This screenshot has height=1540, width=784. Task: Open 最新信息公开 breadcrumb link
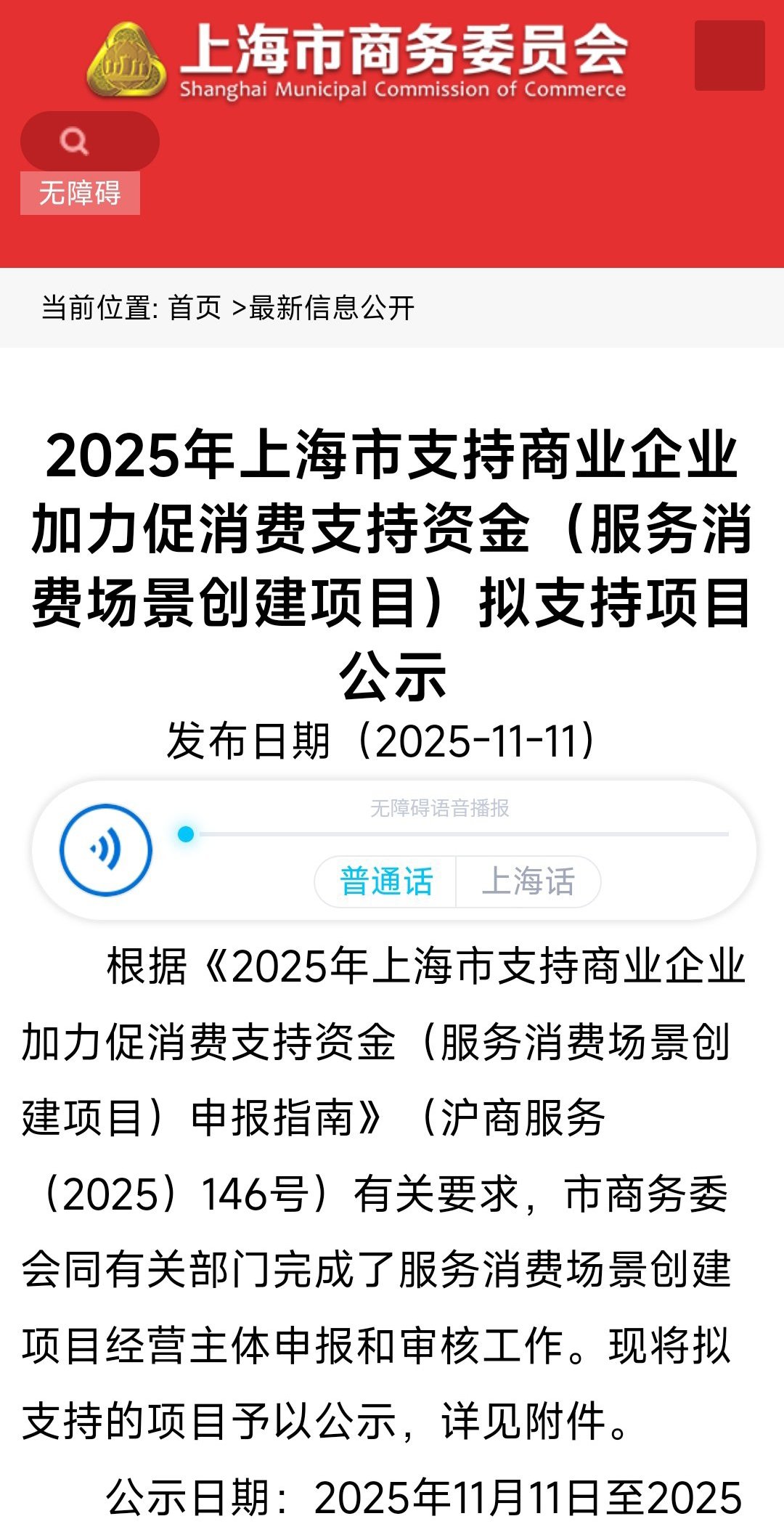(332, 308)
